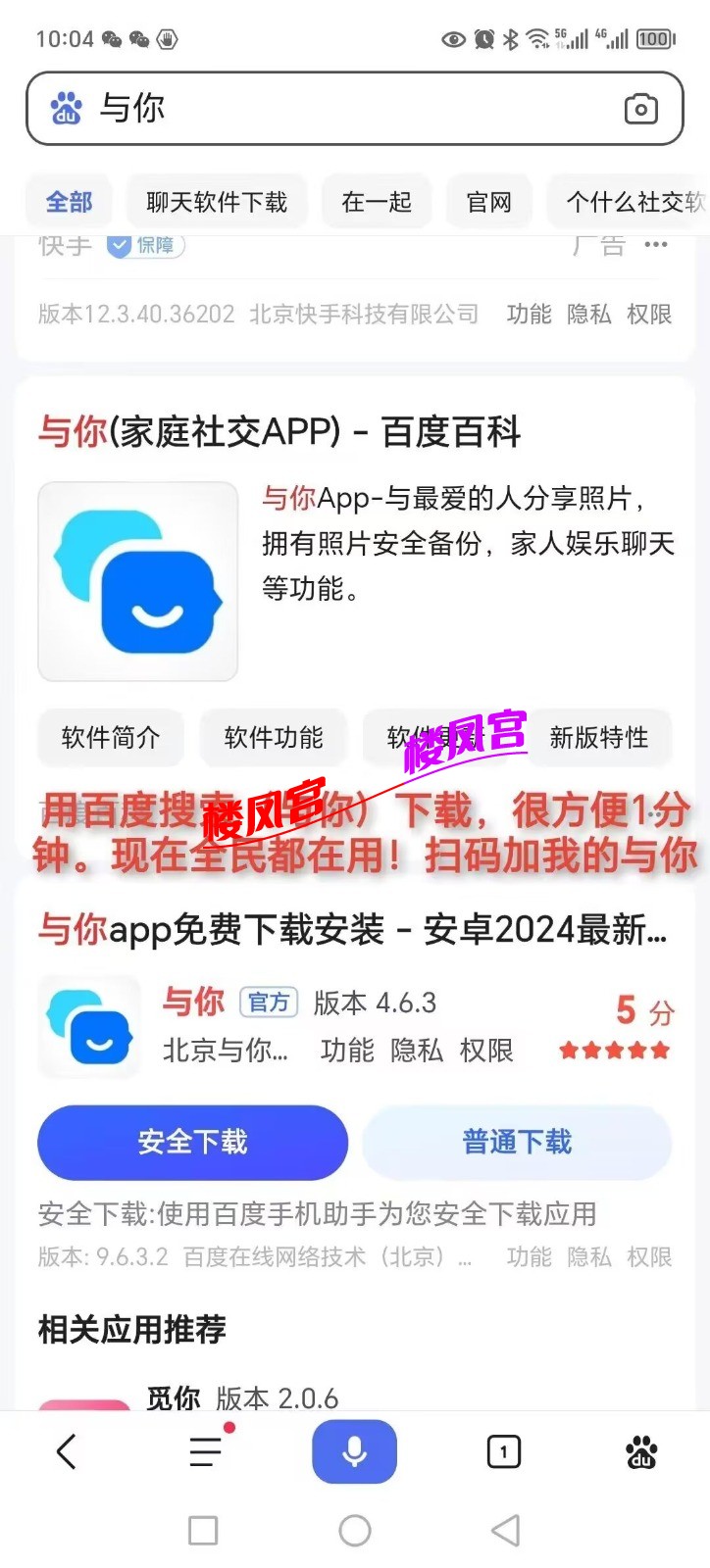Go to Baidu home via paw icon
This screenshot has height=1568, width=710.
tap(641, 1451)
